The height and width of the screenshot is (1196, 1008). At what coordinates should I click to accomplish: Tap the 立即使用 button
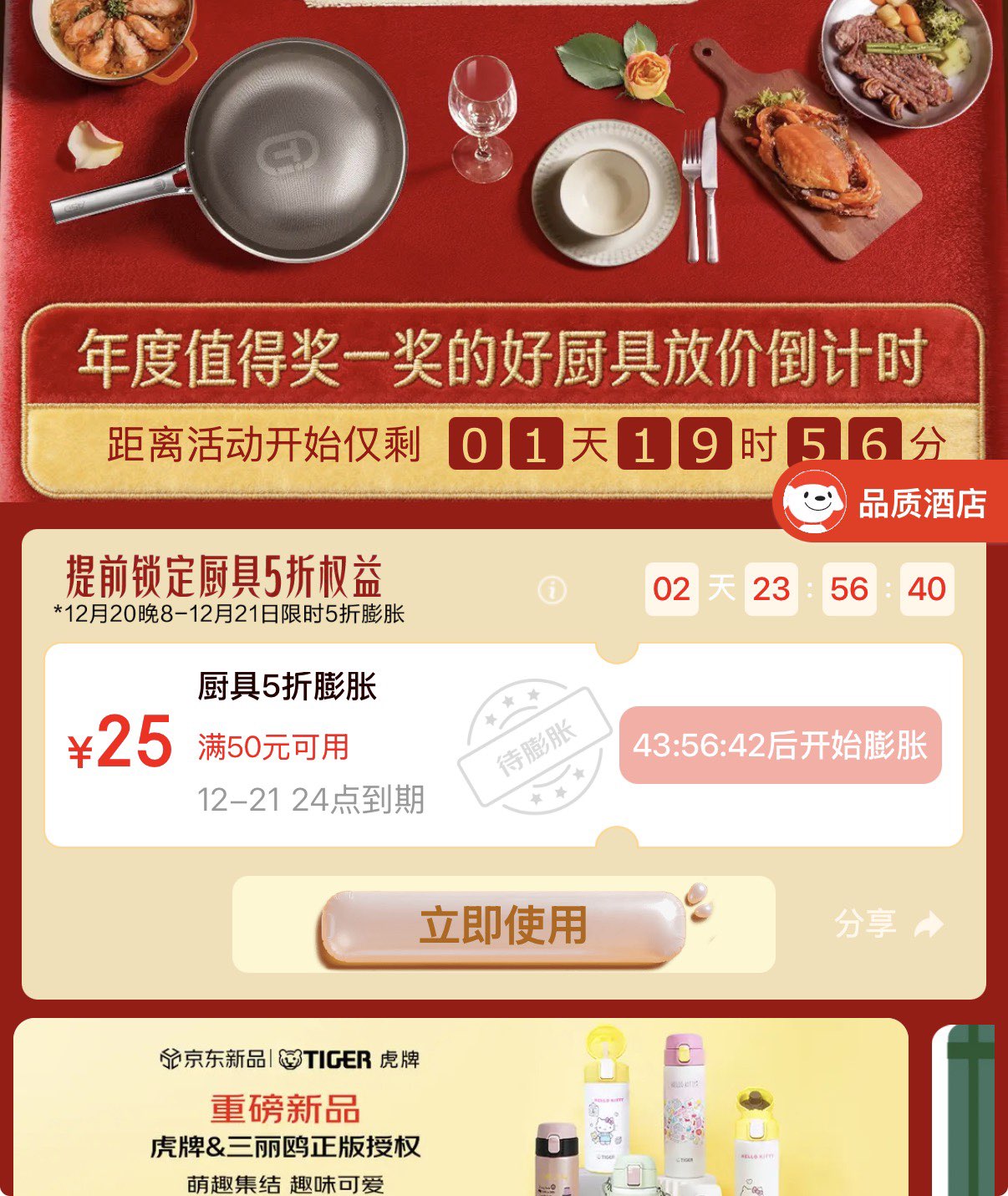click(x=503, y=926)
